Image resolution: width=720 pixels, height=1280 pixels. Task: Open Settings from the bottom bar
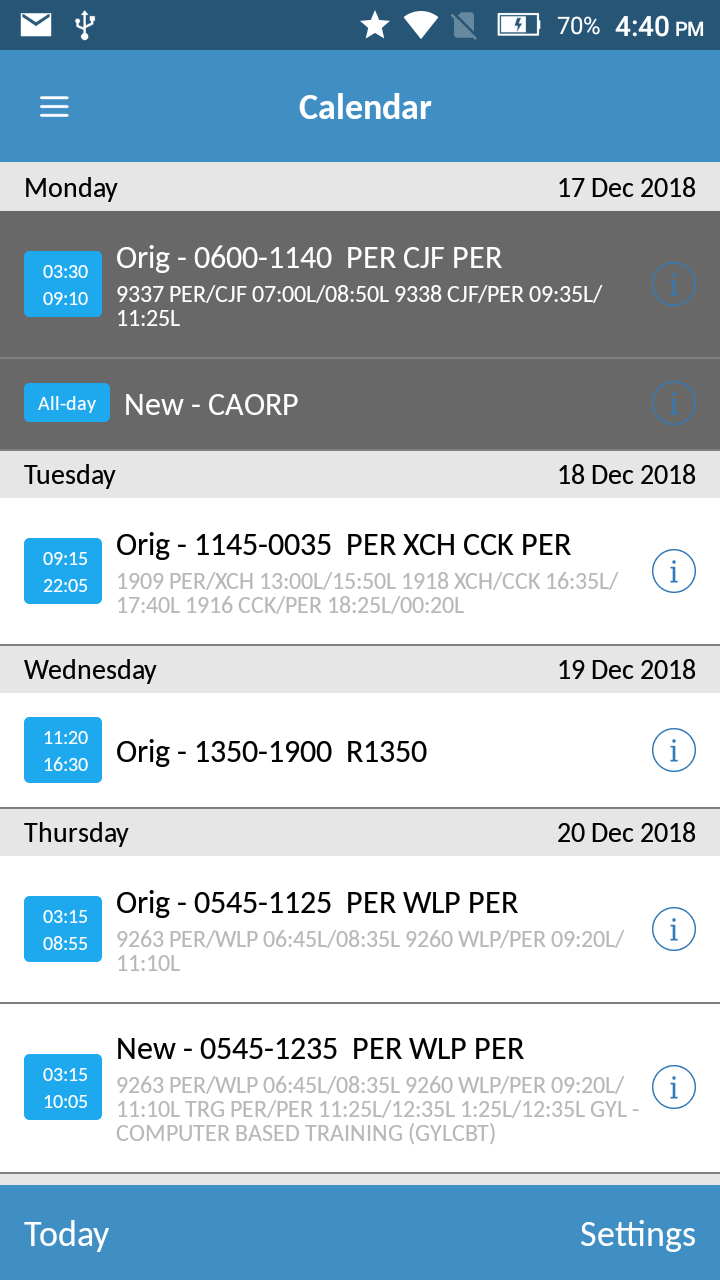coord(637,1234)
